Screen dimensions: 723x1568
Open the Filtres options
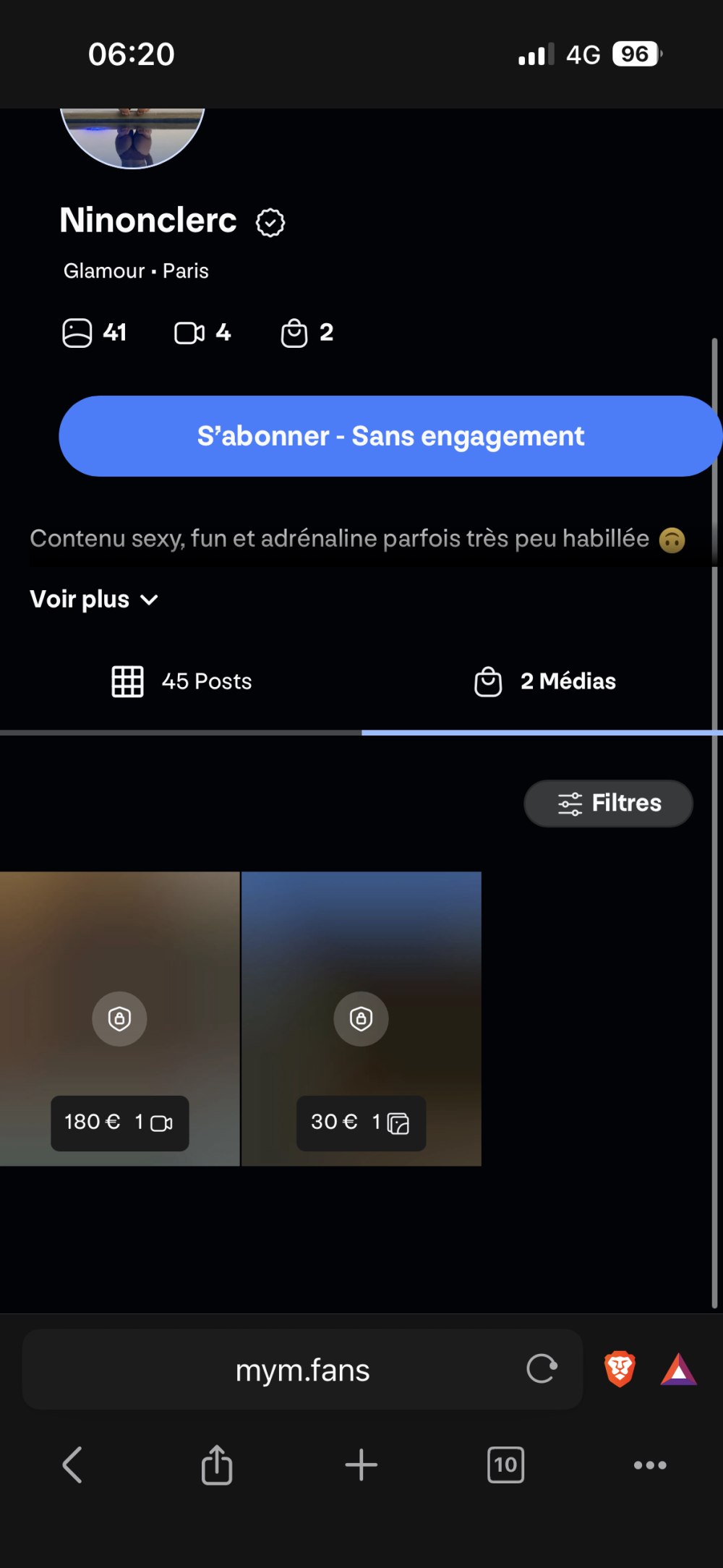pyautogui.click(x=608, y=803)
